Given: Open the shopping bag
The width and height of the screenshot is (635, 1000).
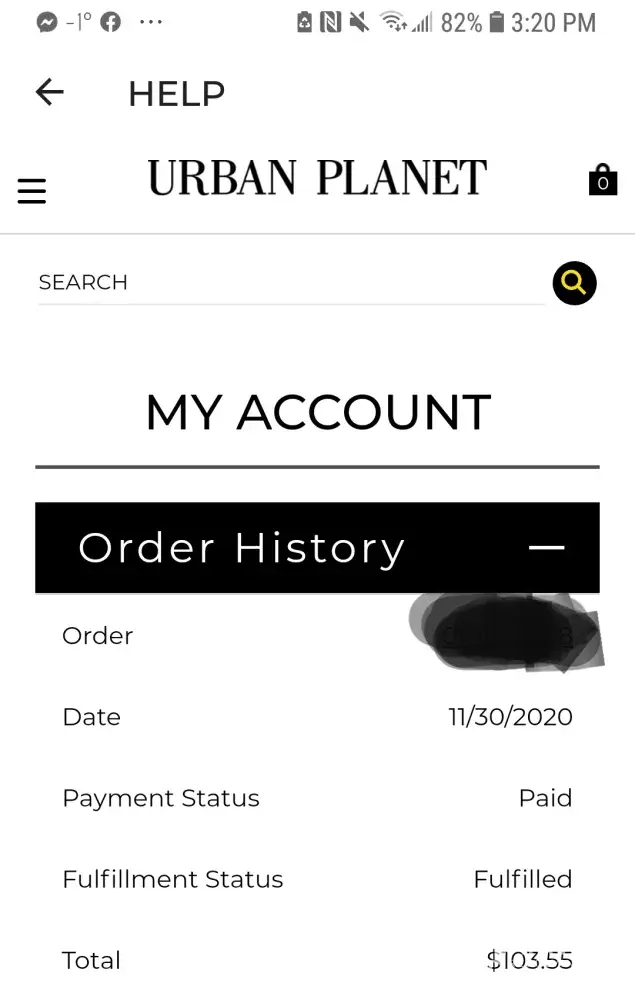Looking at the screenshot, I should click(x=602, y=179).
